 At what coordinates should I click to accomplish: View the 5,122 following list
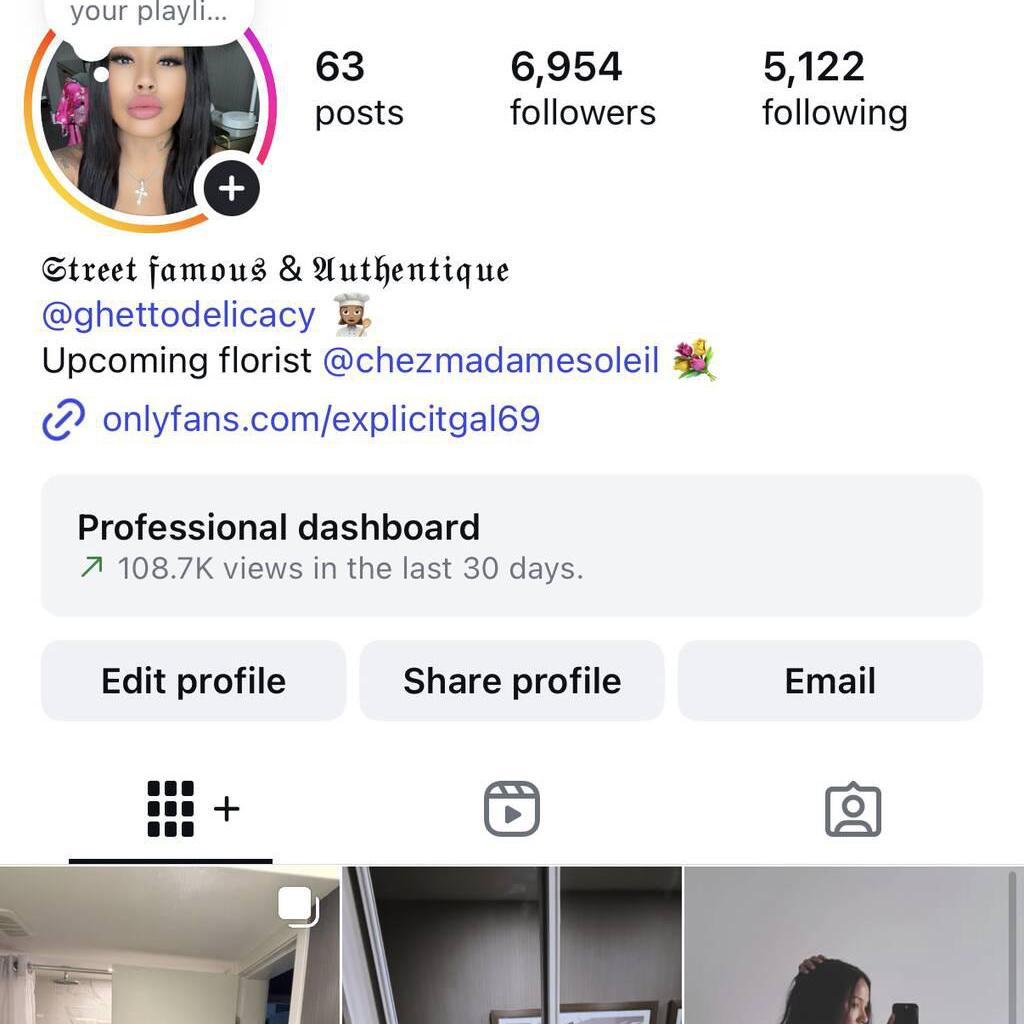834,89
